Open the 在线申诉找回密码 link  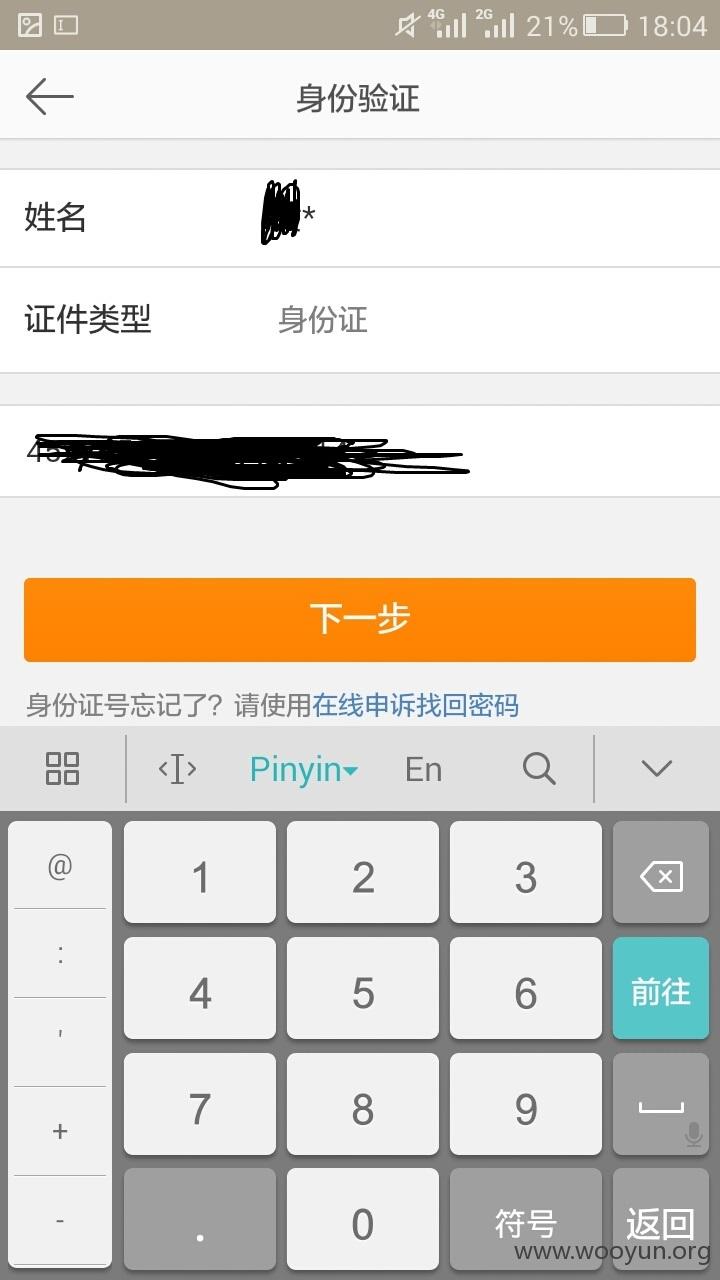[416, 705]
